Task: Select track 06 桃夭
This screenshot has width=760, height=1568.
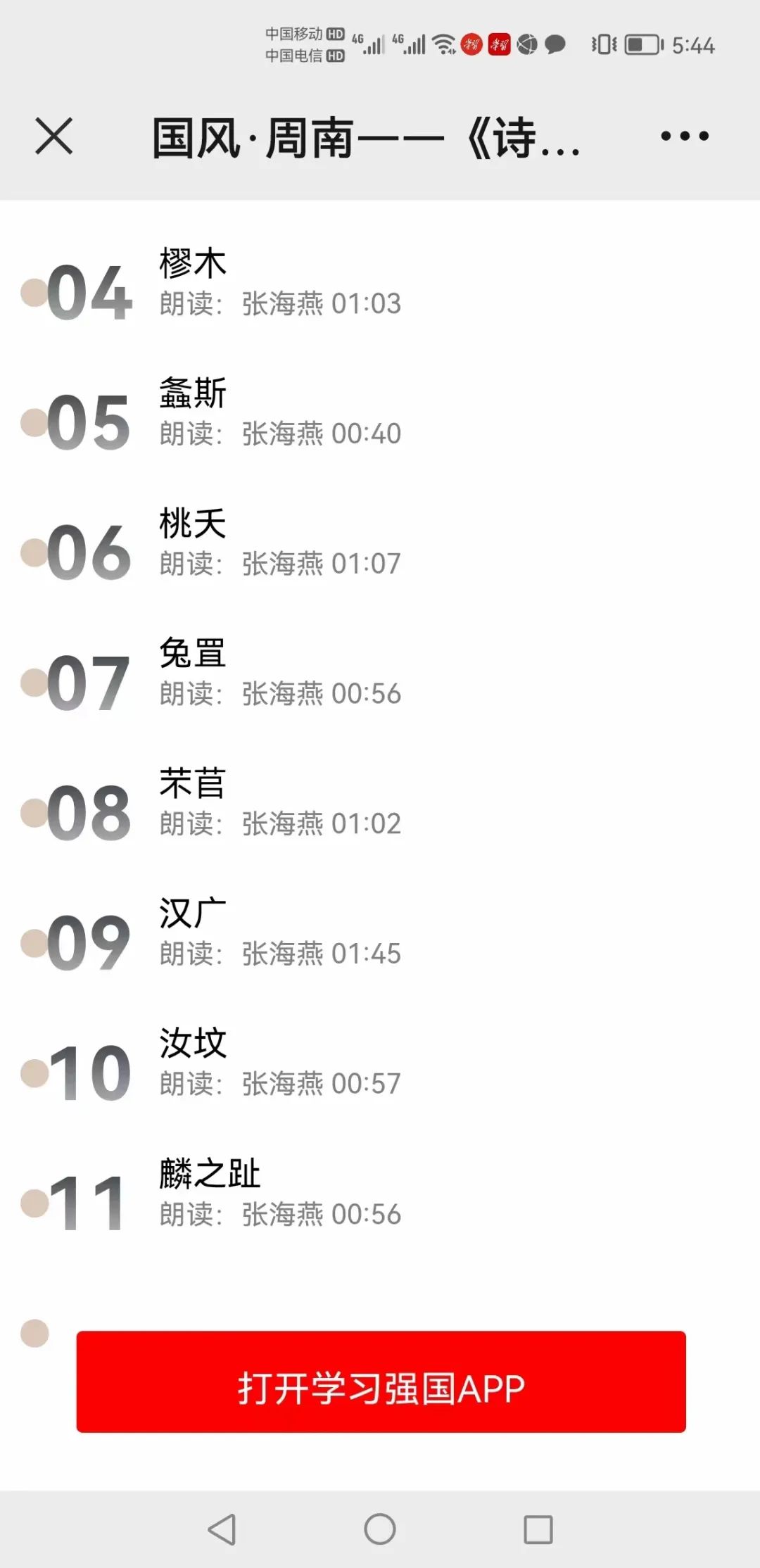Action: (280, 543)
